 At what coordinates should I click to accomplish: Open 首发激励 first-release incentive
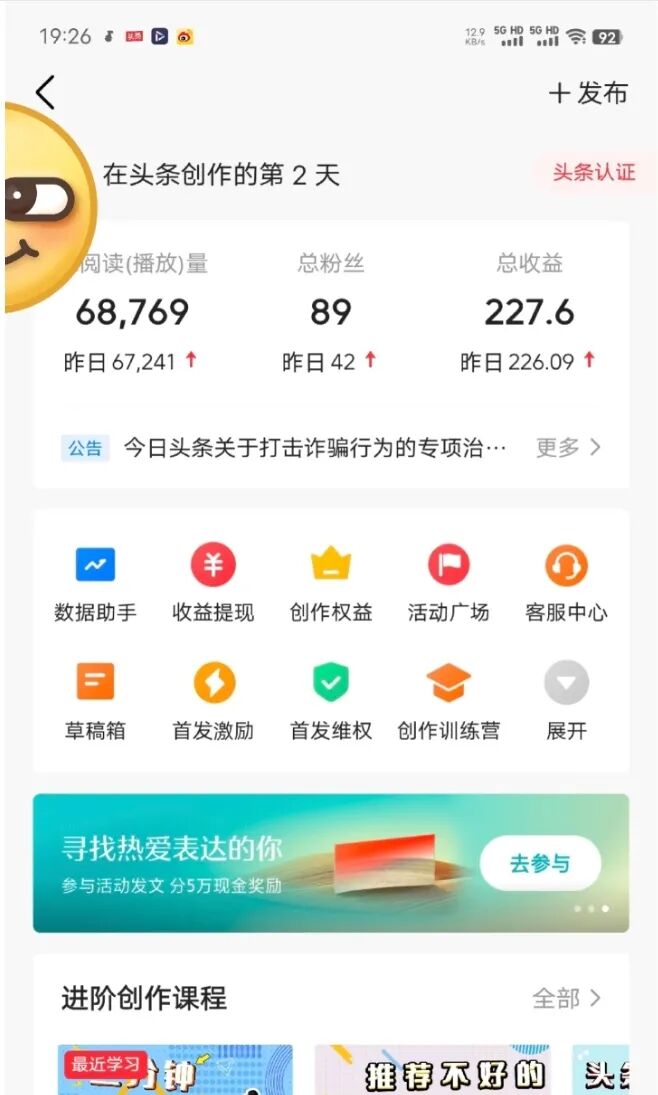(x=213, y=701)
